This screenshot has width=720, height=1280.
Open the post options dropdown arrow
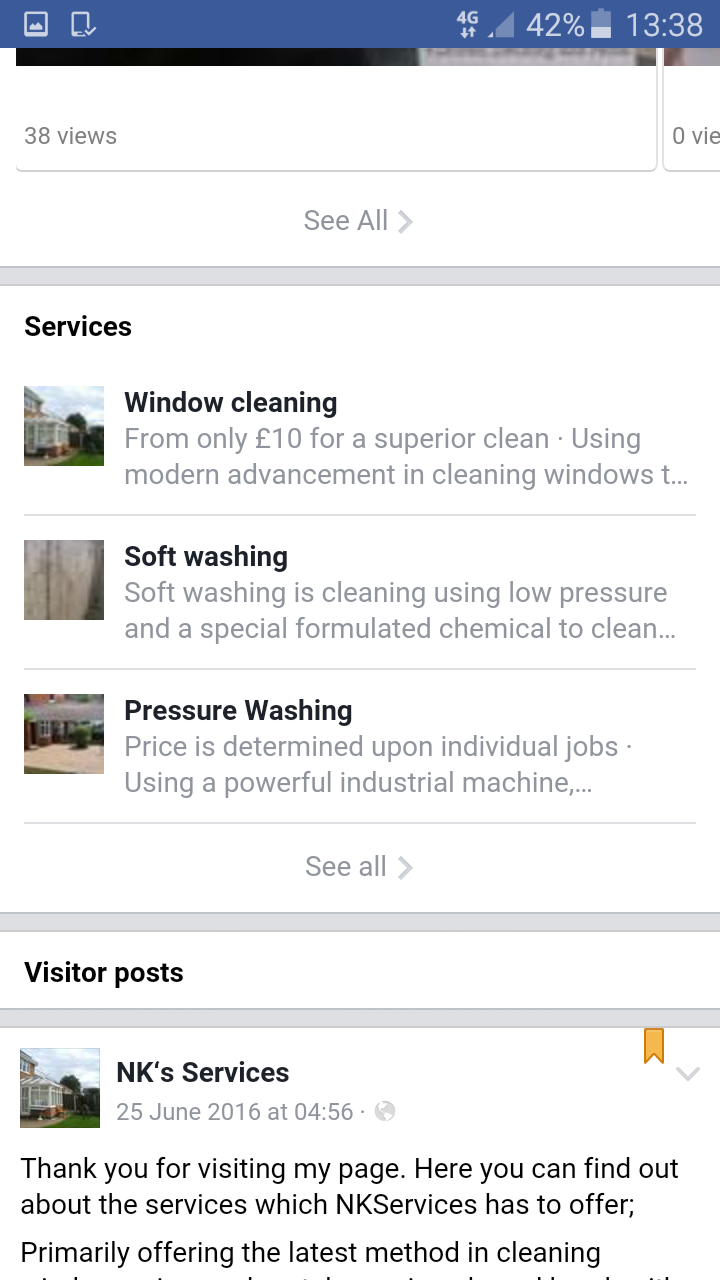[688, 1075]
